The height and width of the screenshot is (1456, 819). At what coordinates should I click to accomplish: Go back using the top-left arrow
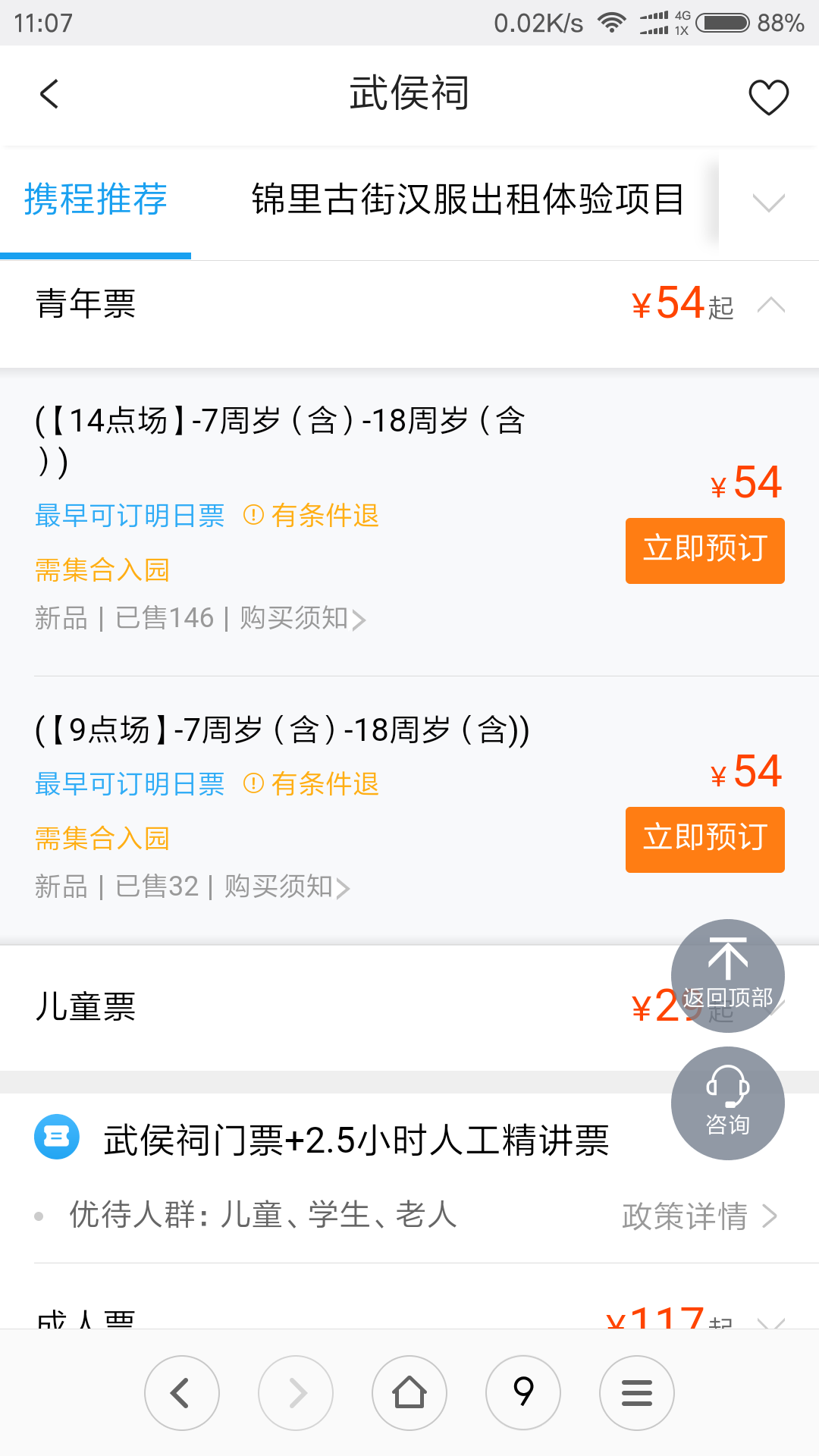coord(49,95)
